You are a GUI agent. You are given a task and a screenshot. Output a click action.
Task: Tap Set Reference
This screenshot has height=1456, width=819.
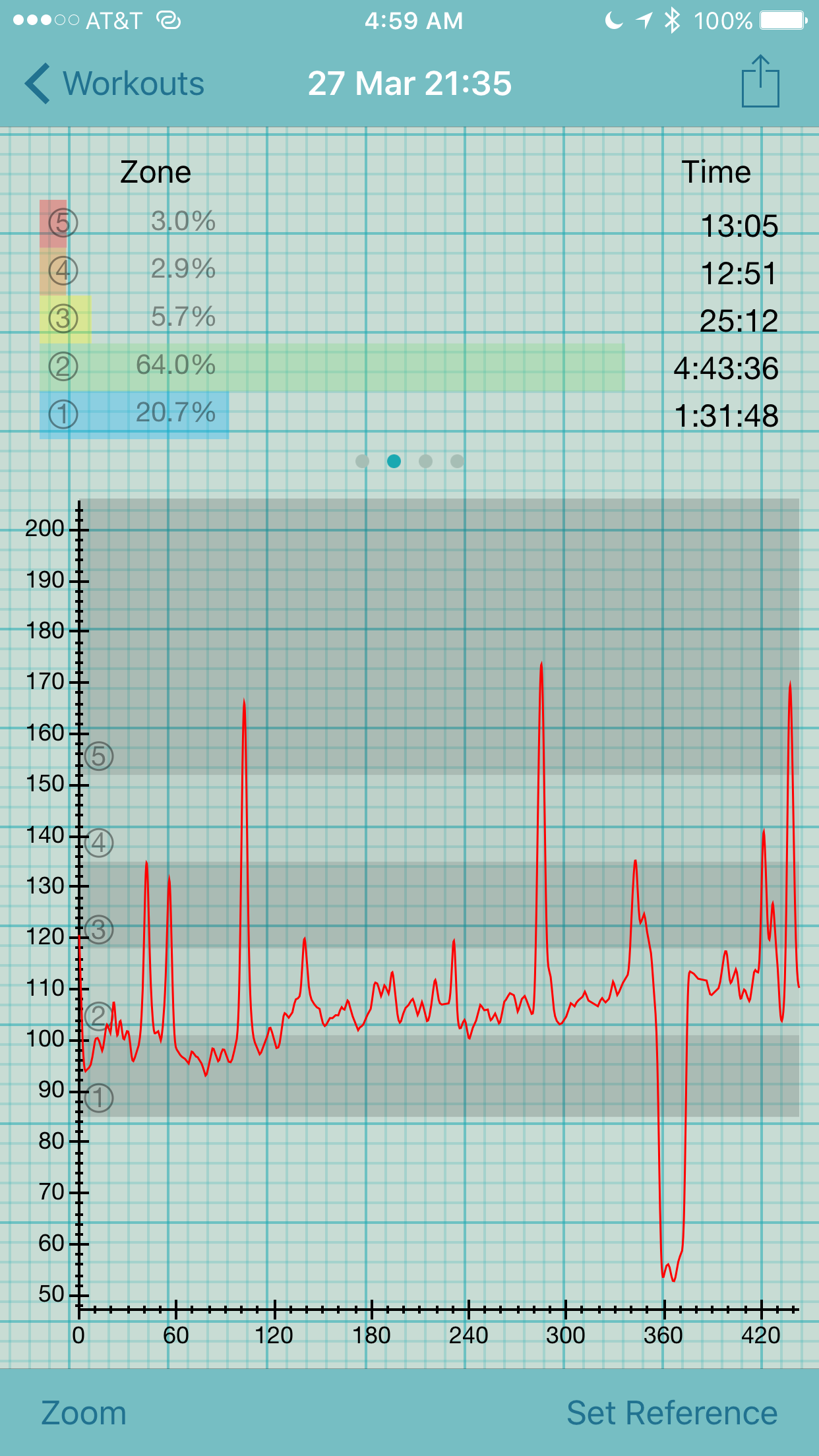(672, 1413)
